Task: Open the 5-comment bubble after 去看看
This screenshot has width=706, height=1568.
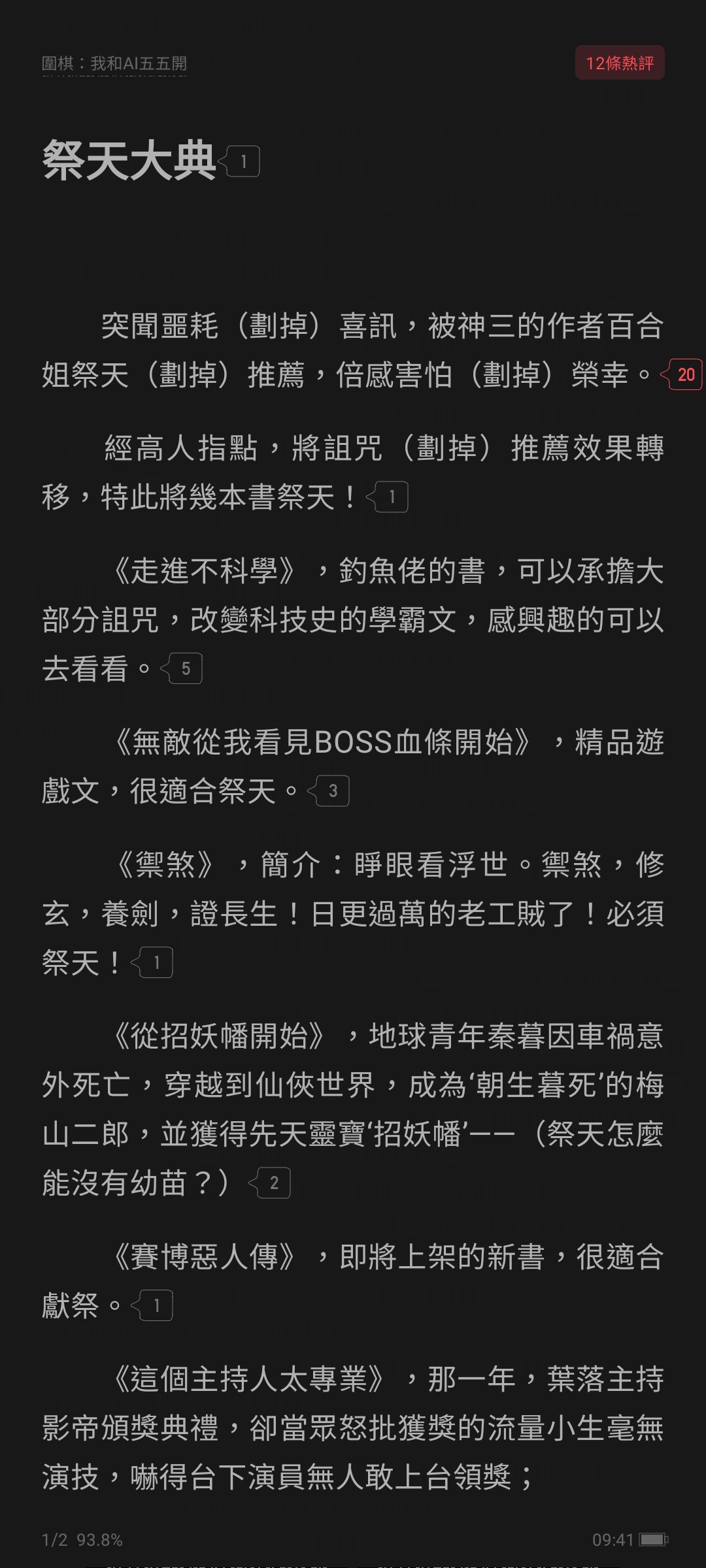Action: [x=182, y=668]
